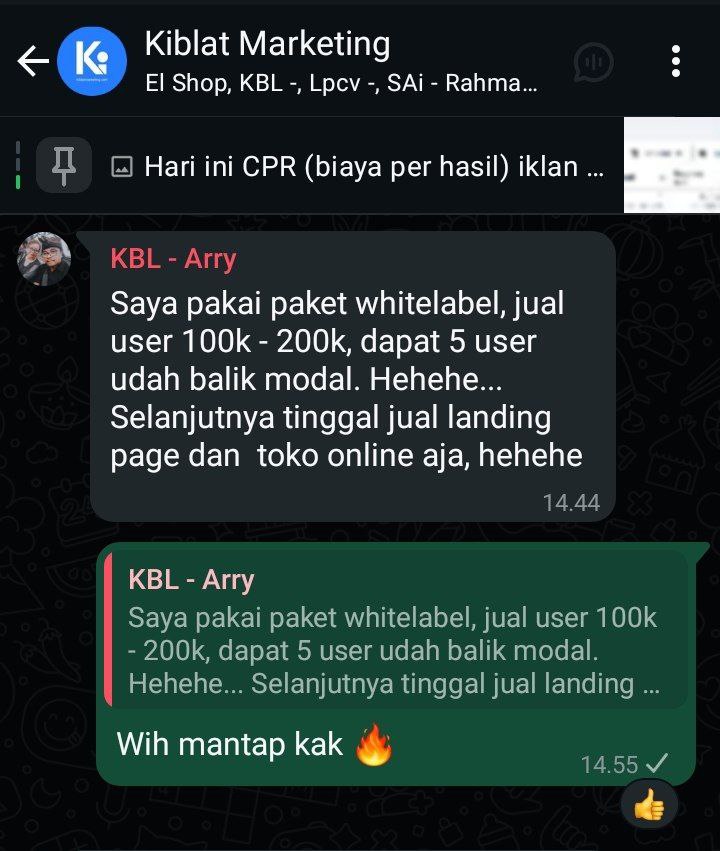The image size is (720, 851).
Task: Go back using the arrow icon
Action: coord(32,62)
